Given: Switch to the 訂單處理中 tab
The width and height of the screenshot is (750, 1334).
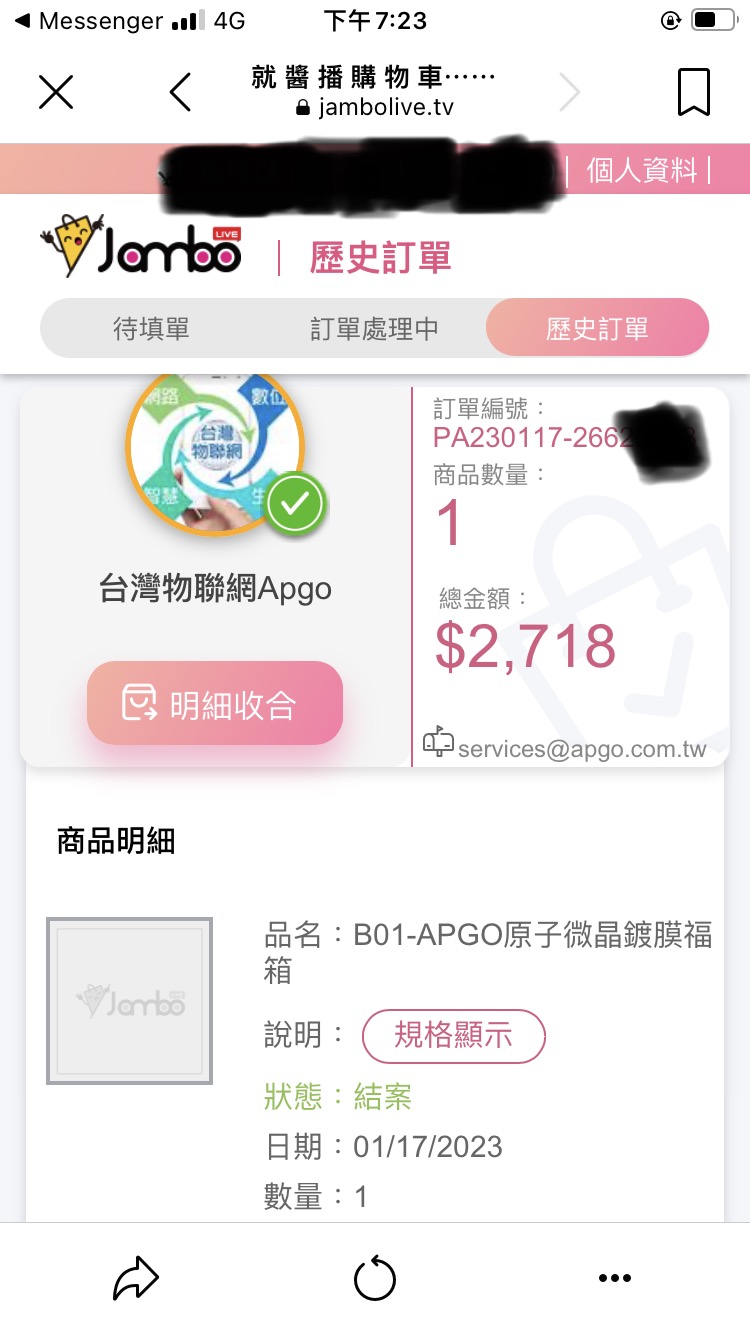Looking at the screenshot, I should pyautogui.click(x=374, y=329).
